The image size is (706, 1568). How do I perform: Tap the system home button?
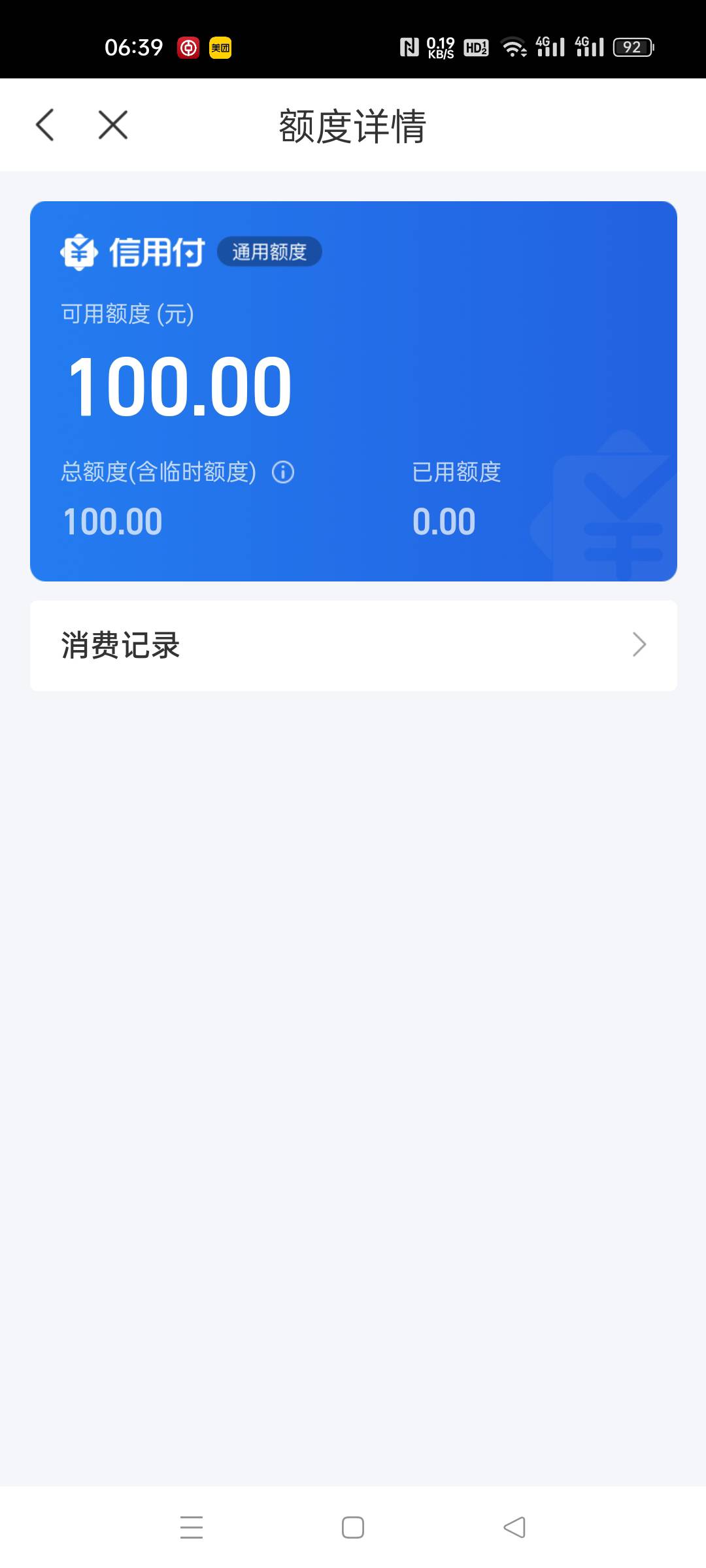(353, 1527)
